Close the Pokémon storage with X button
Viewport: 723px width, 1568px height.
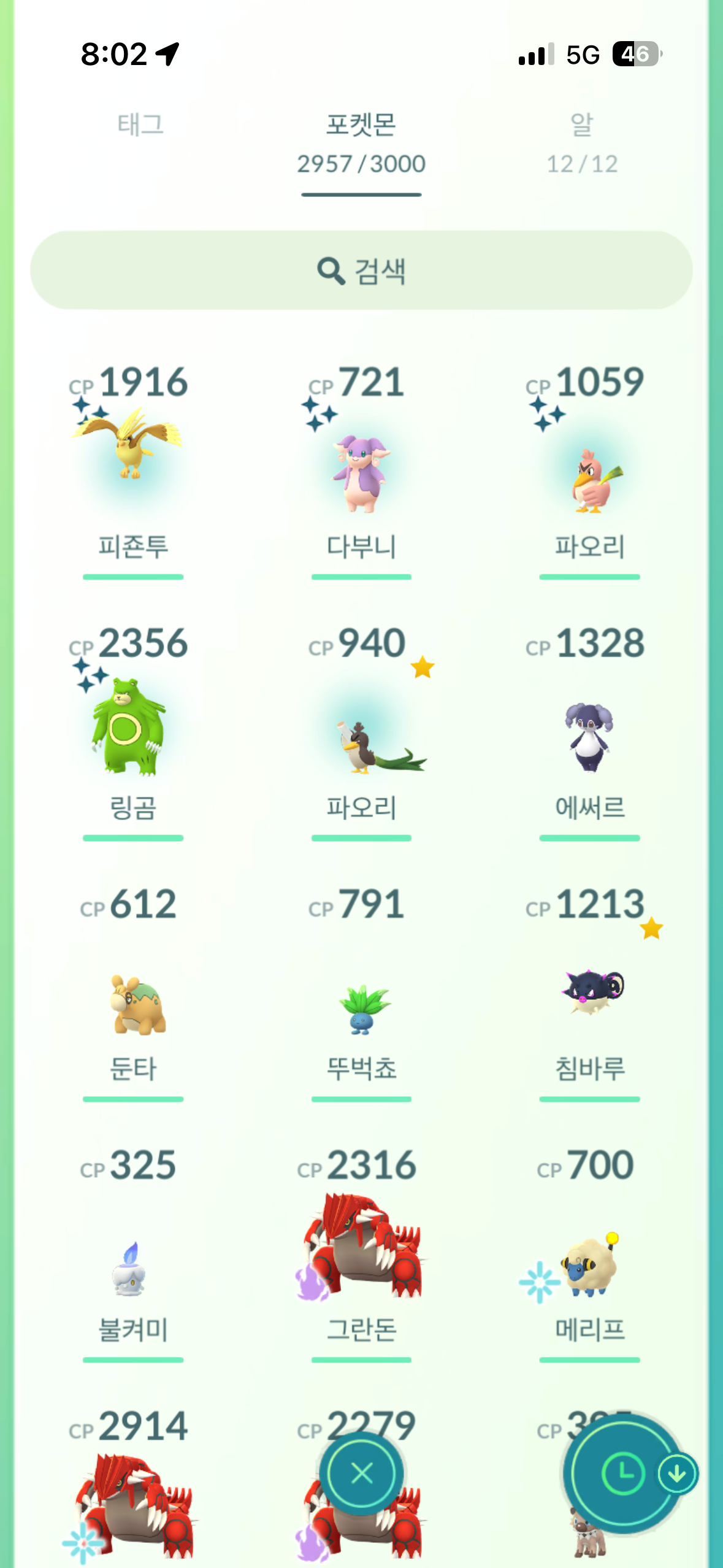point(362,1473)
